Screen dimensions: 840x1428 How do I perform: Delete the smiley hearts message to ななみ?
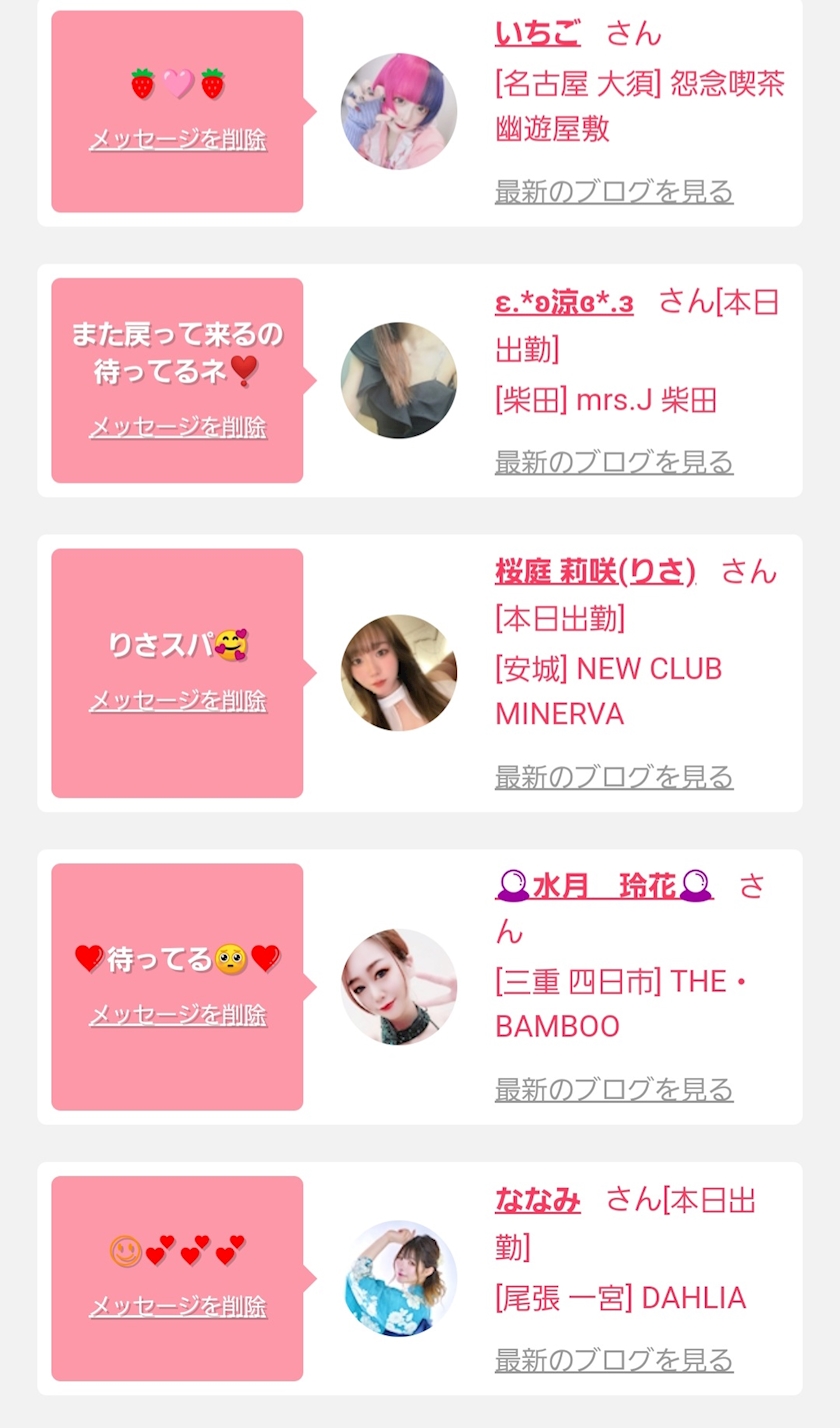coord(178,1307)
